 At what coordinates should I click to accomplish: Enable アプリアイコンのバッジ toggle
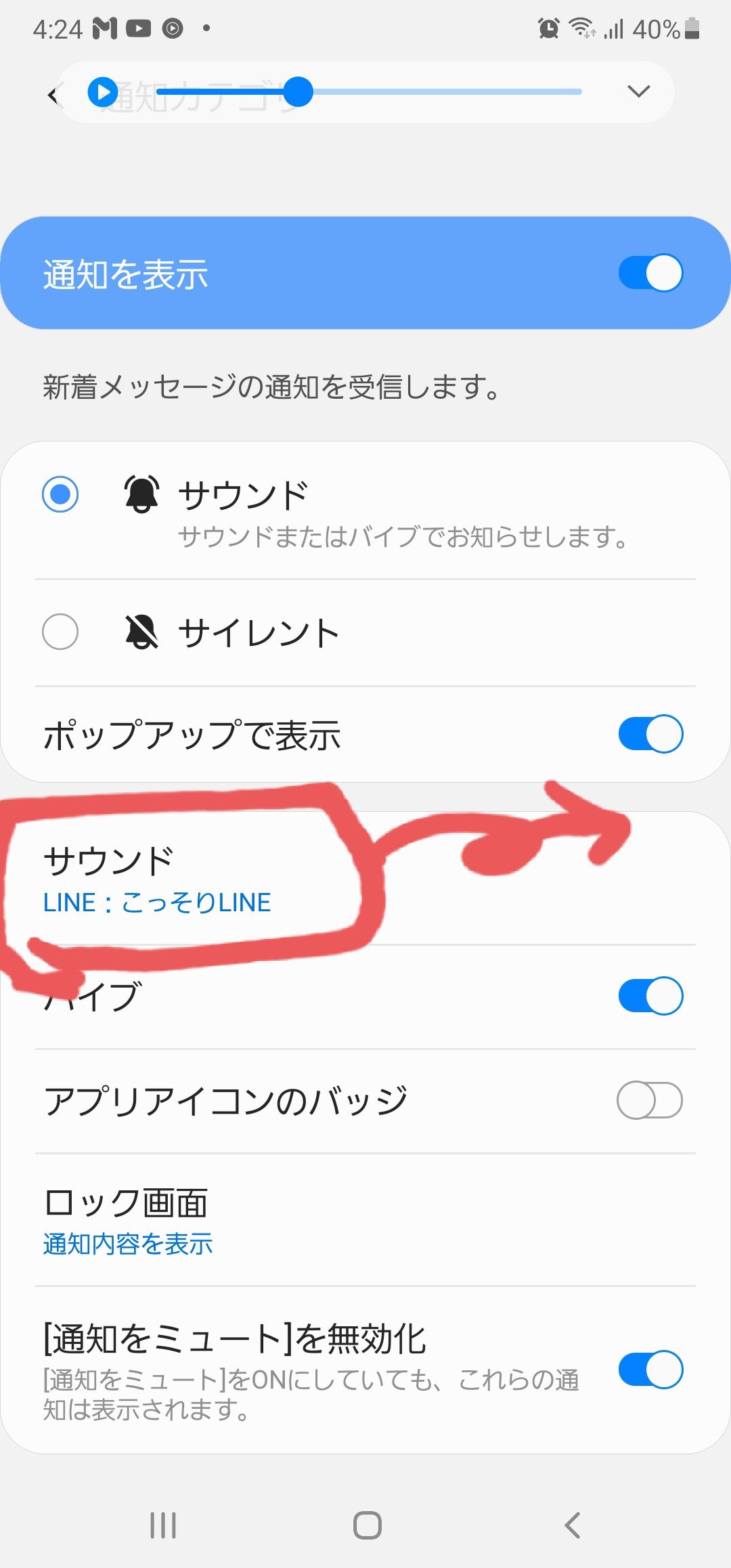coord(650,1100)
